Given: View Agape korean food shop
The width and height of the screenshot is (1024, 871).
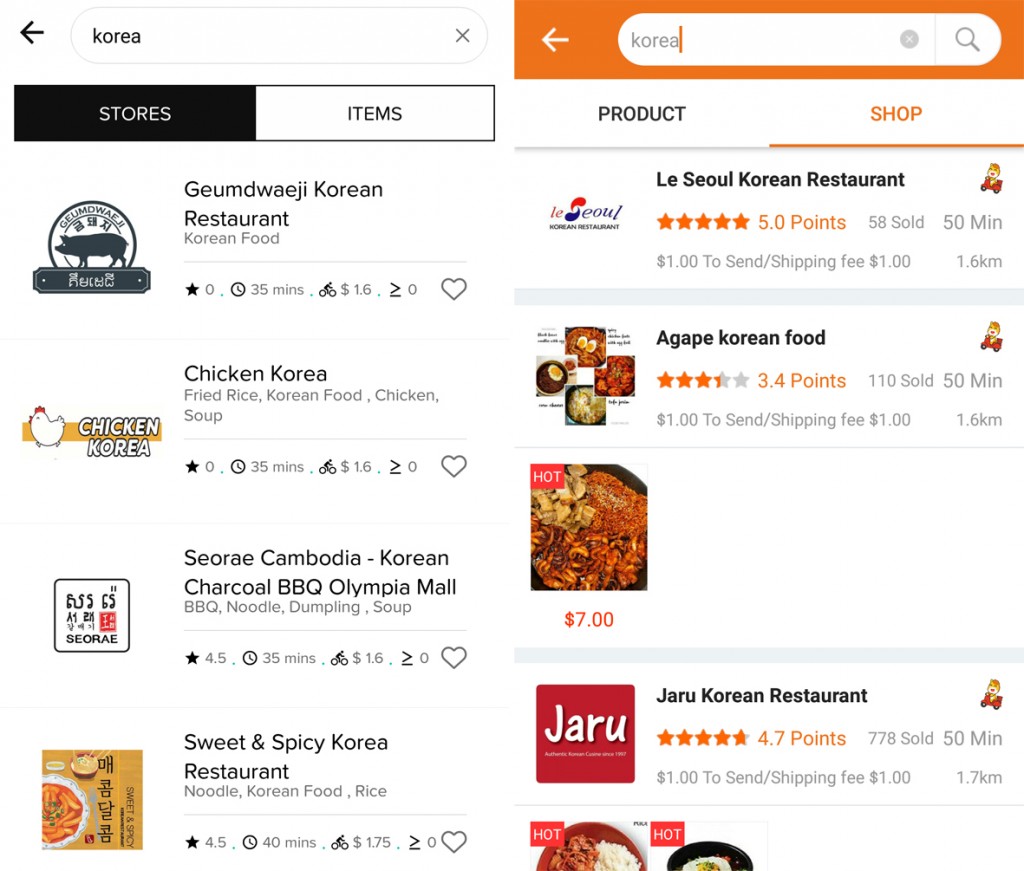Looking at the screenshot, I should [x=741, y=338].
